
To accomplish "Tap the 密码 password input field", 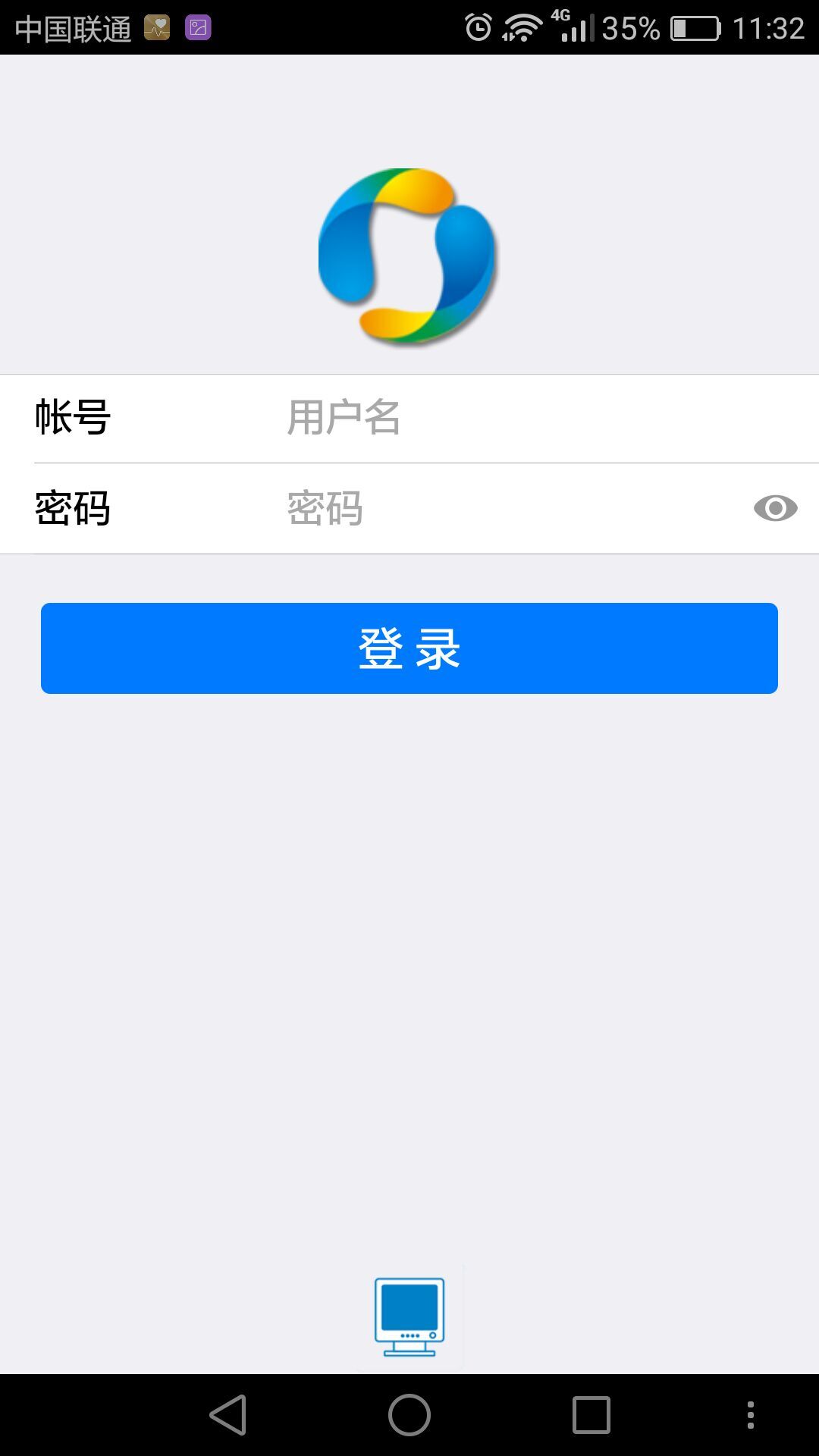I will [x=500, y=508].
